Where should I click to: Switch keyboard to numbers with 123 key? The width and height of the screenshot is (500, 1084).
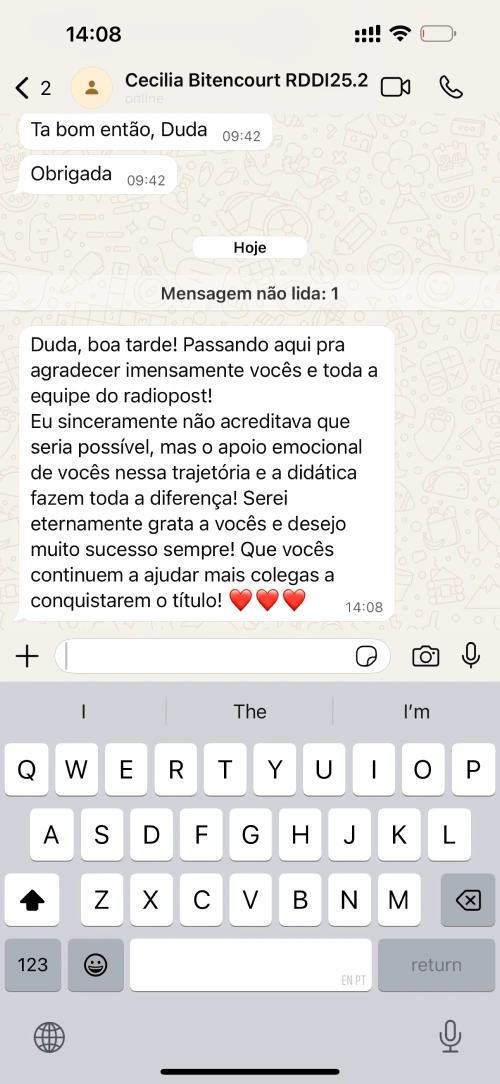tap(33, 964)
